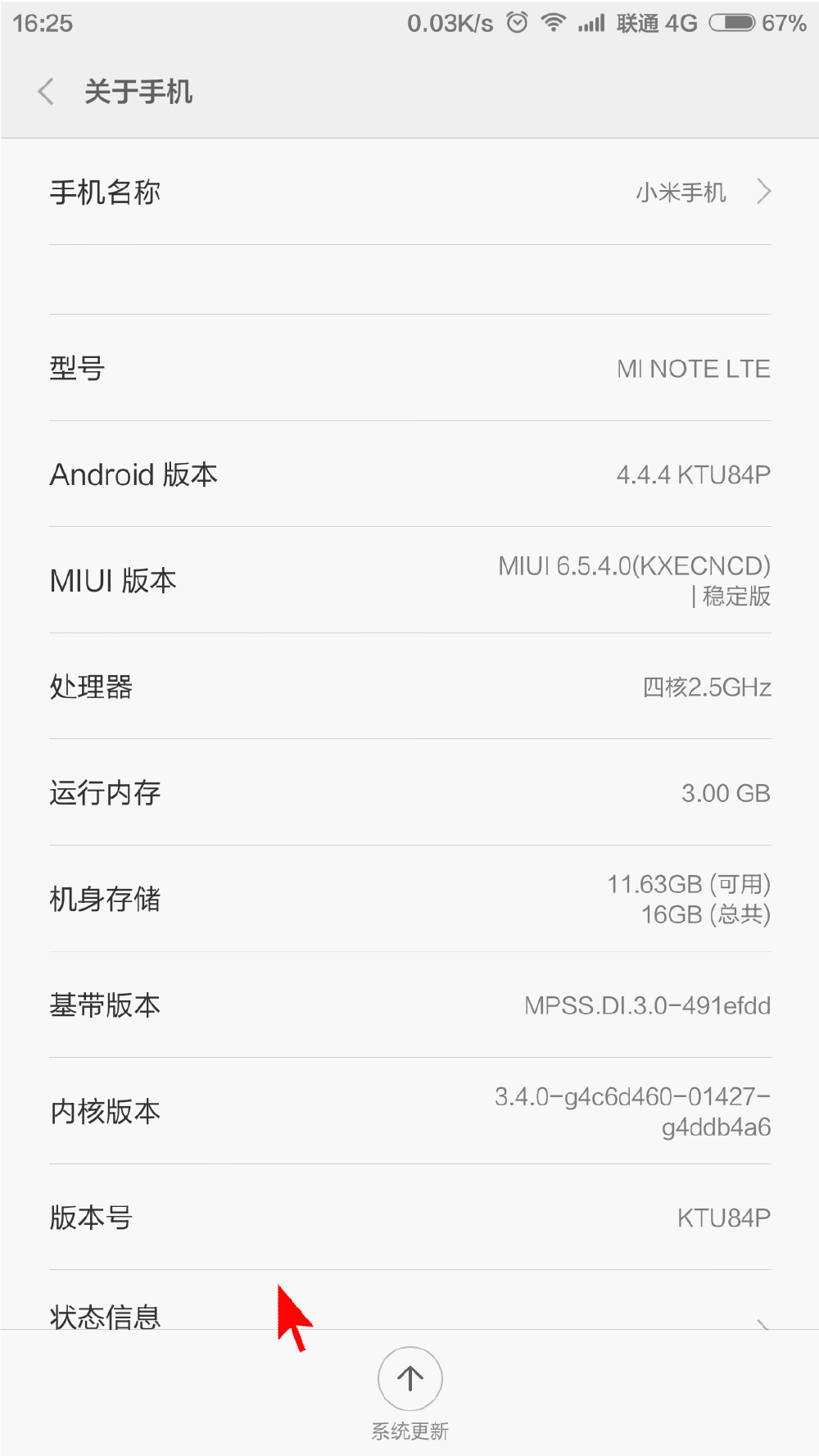Tap the cellular signal bars icon
The width and height of the screenshot is (819, 1456).
tap(591, 22)
